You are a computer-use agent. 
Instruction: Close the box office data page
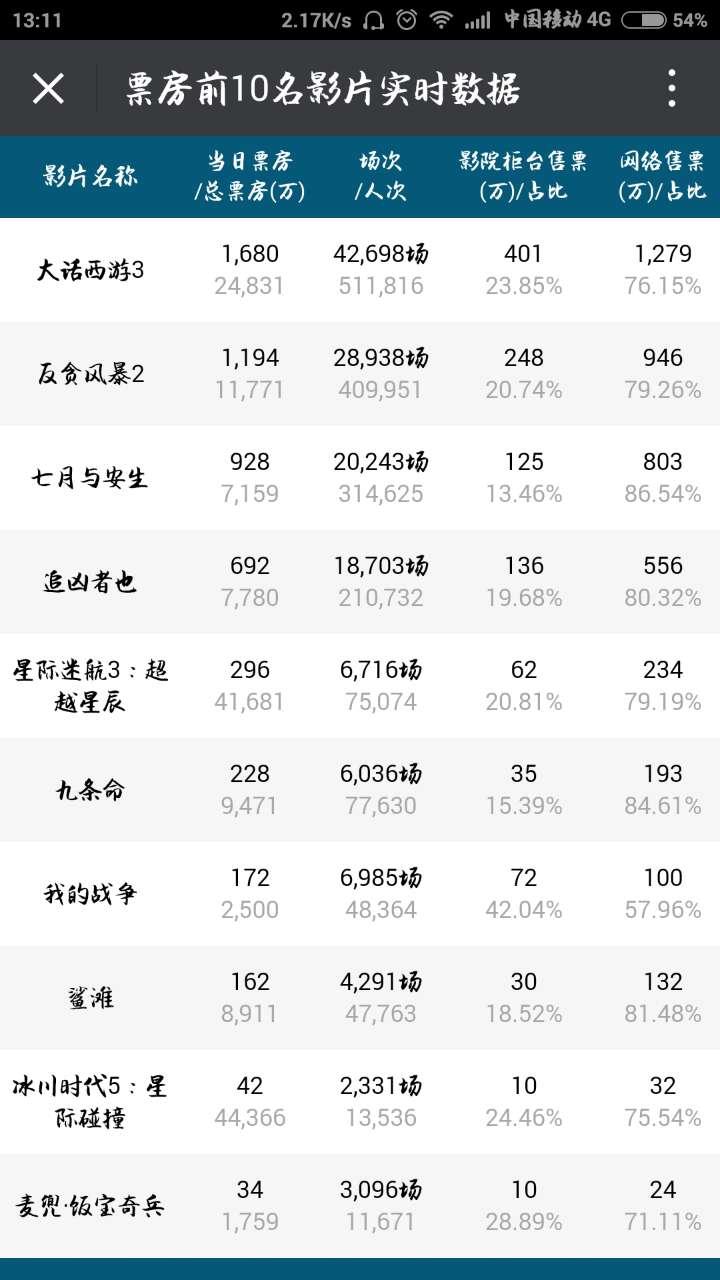tap(48, 89)
